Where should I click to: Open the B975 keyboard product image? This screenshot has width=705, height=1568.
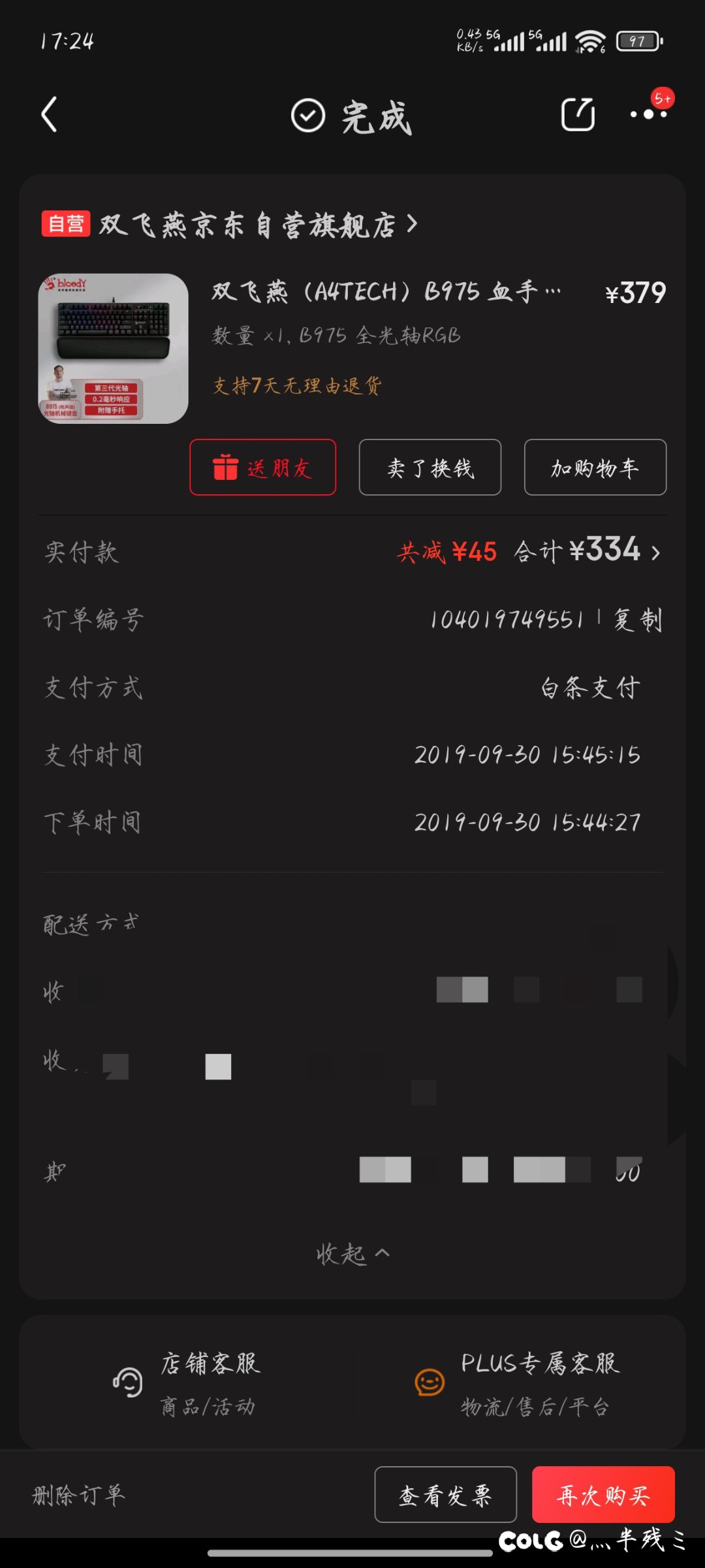[x=113, y=348]
